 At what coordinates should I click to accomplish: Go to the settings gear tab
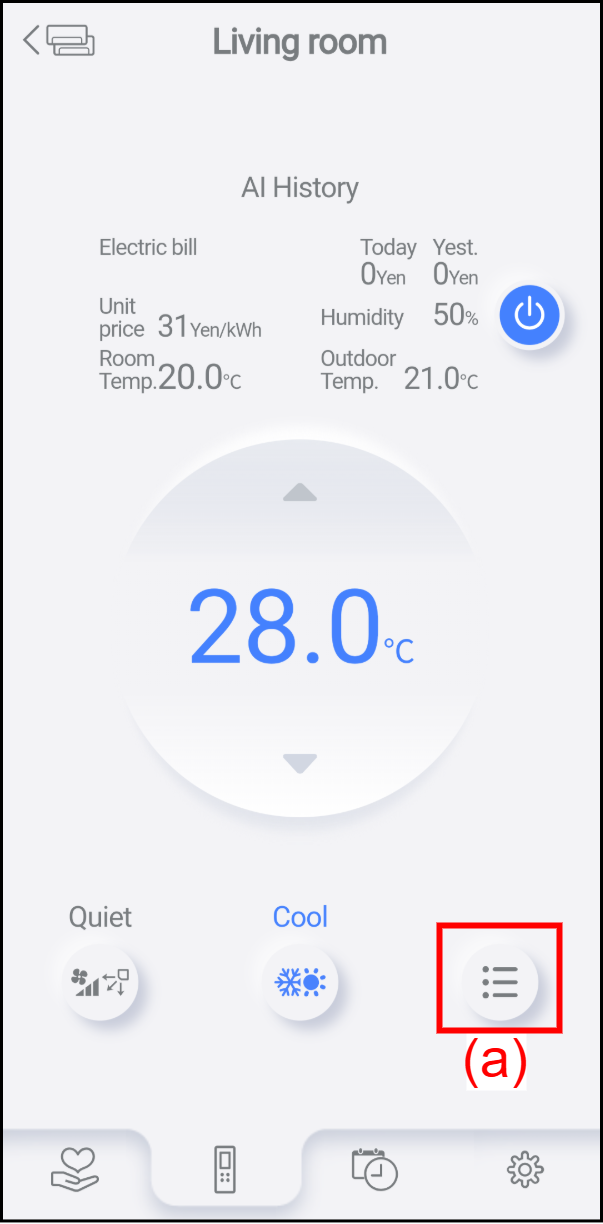click(524, 1169)
